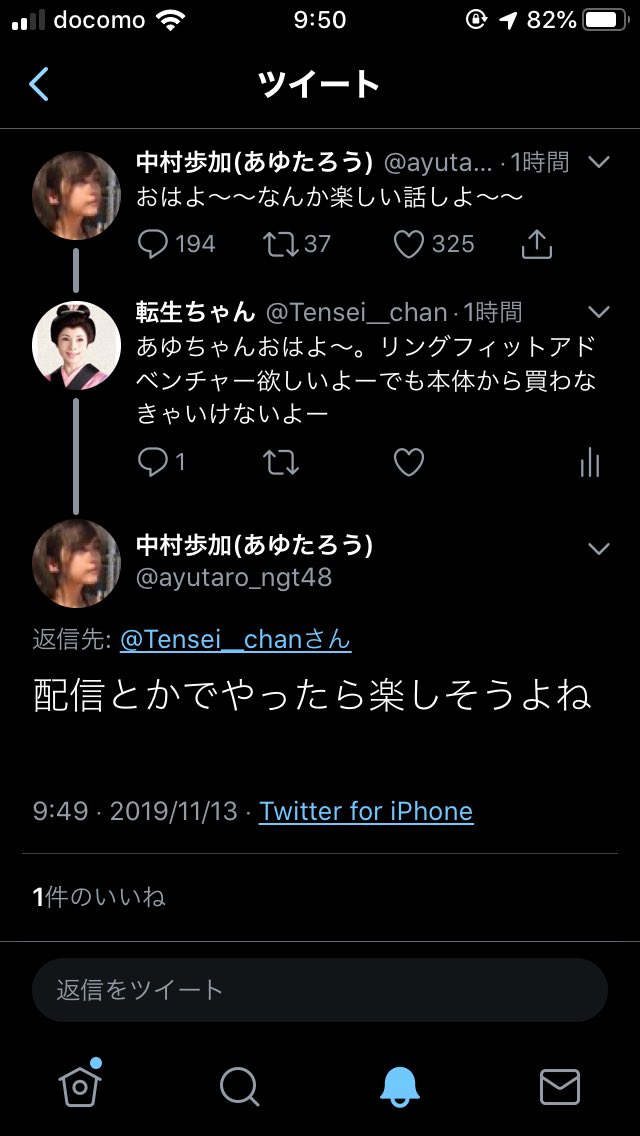
Task: Reply to 転生ちゃん's tweet
Action: pos(153,462)
